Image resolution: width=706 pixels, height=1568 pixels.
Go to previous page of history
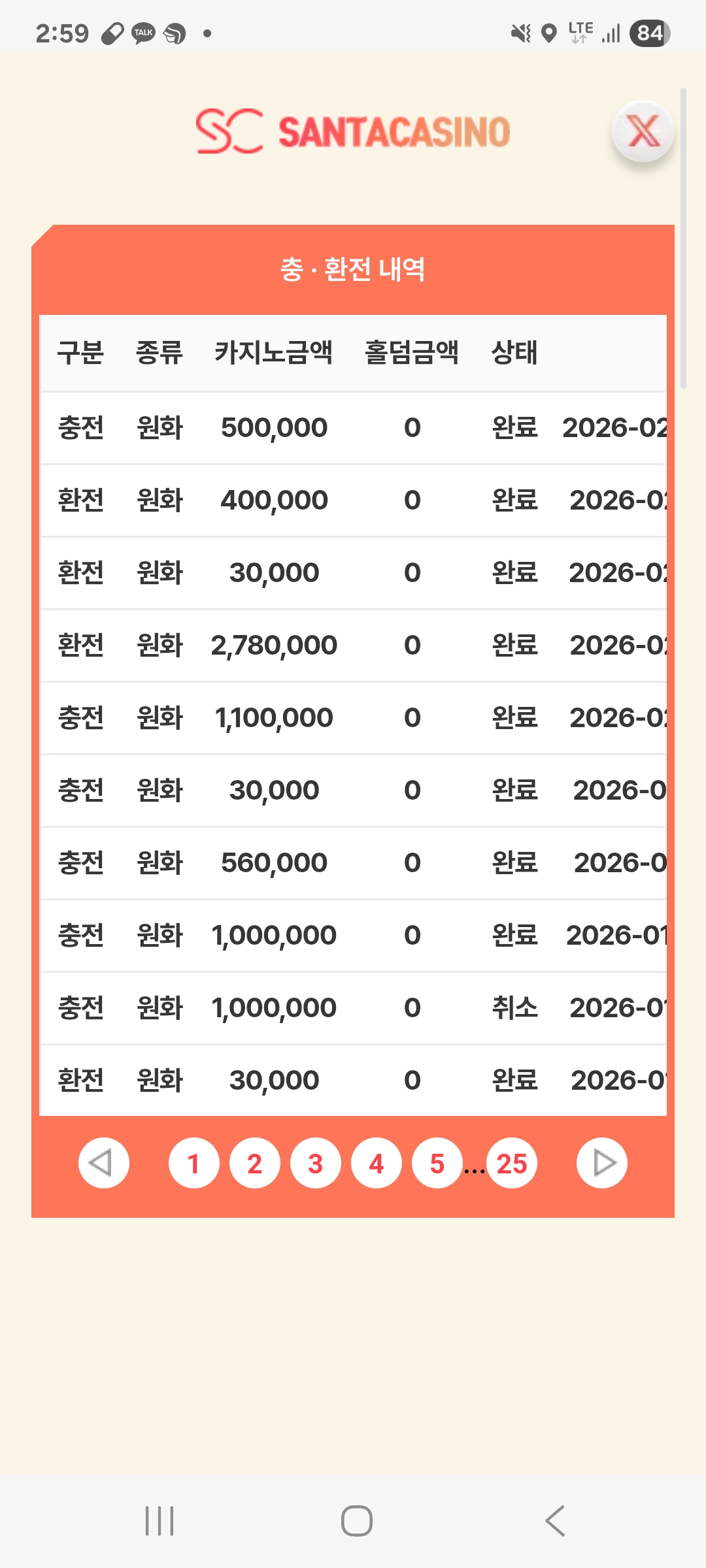pos(103,1163)
